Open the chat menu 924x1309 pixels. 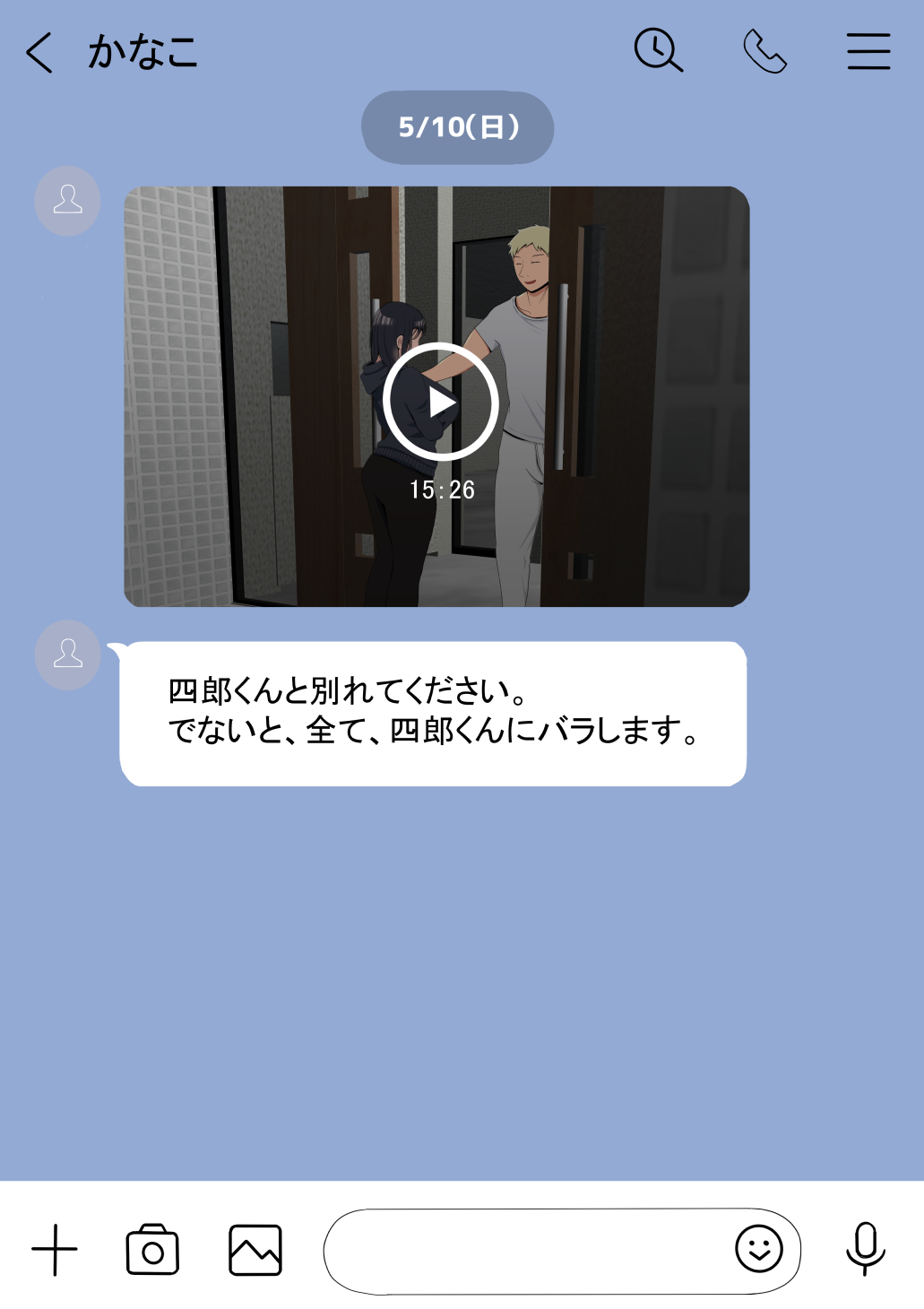[868, 51]
